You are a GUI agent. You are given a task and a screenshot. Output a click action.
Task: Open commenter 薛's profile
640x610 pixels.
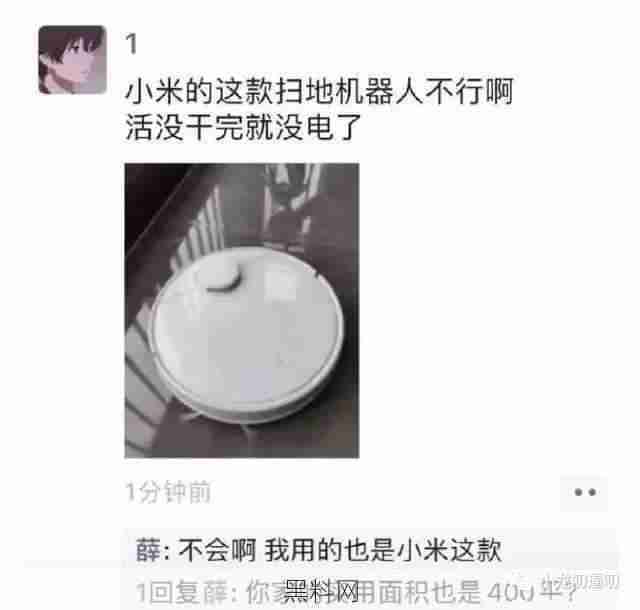point(148,549)
